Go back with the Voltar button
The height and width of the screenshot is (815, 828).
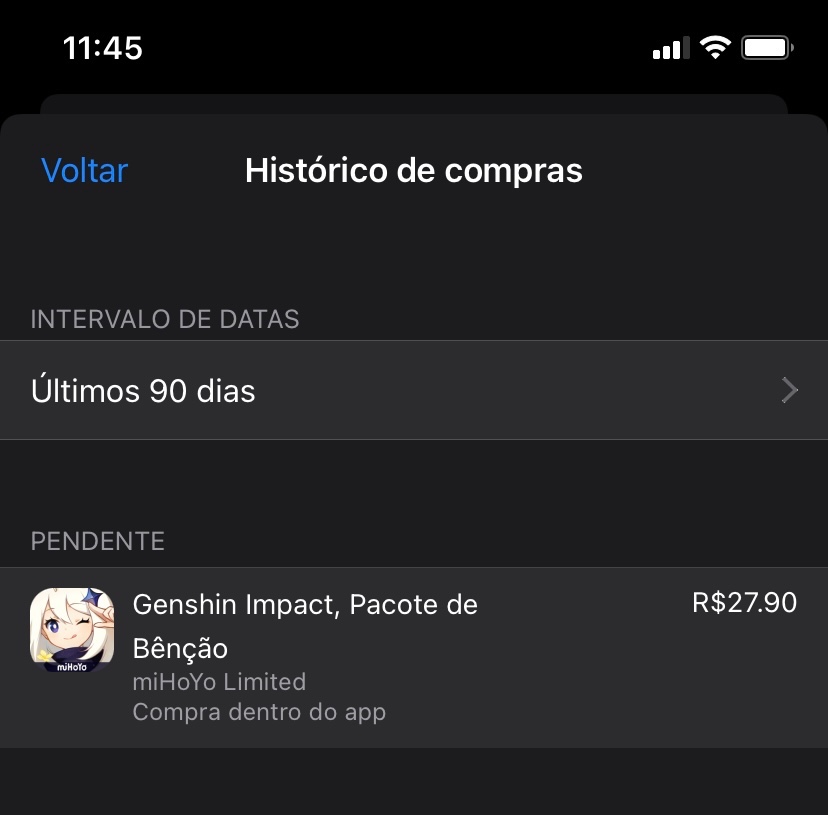tap(85, 171)
